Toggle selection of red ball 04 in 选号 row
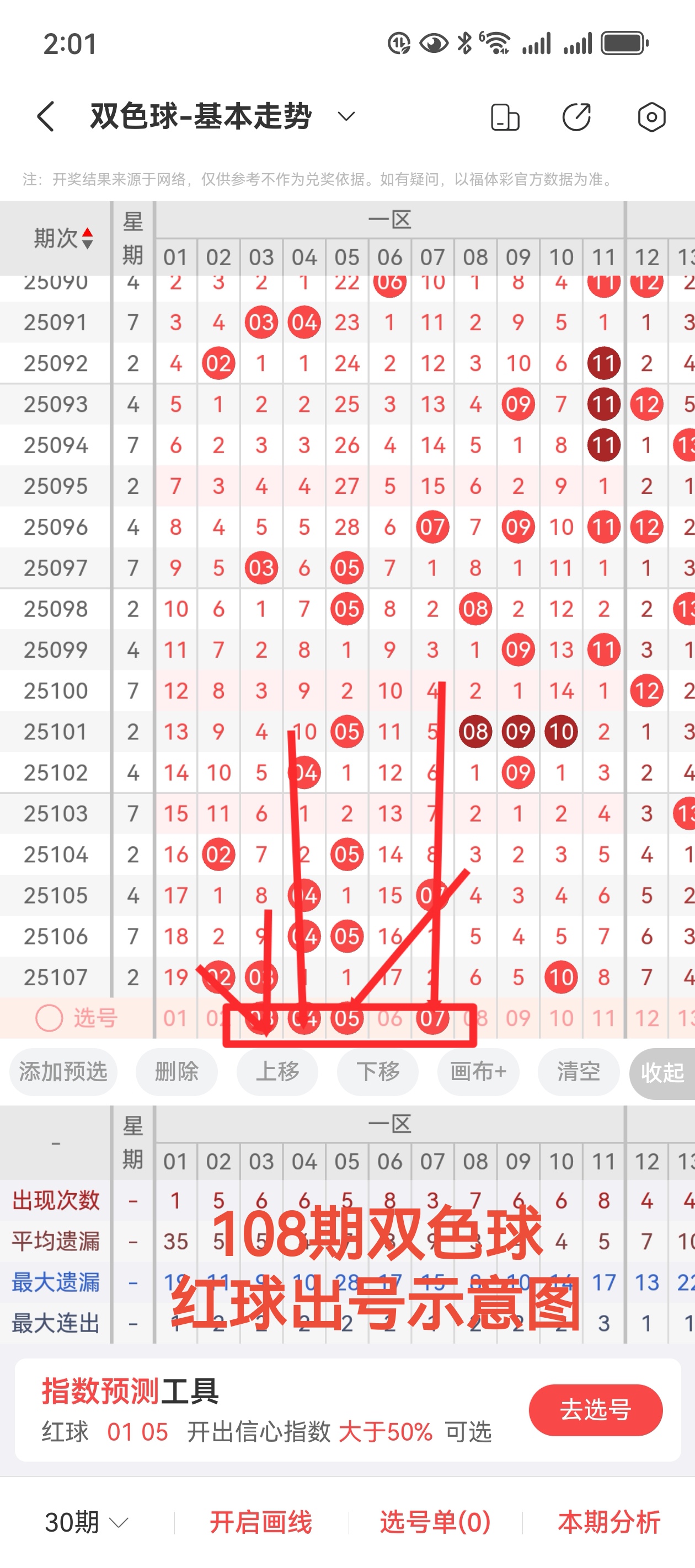The image size is (695, 1568). [x=304, y=1019]
